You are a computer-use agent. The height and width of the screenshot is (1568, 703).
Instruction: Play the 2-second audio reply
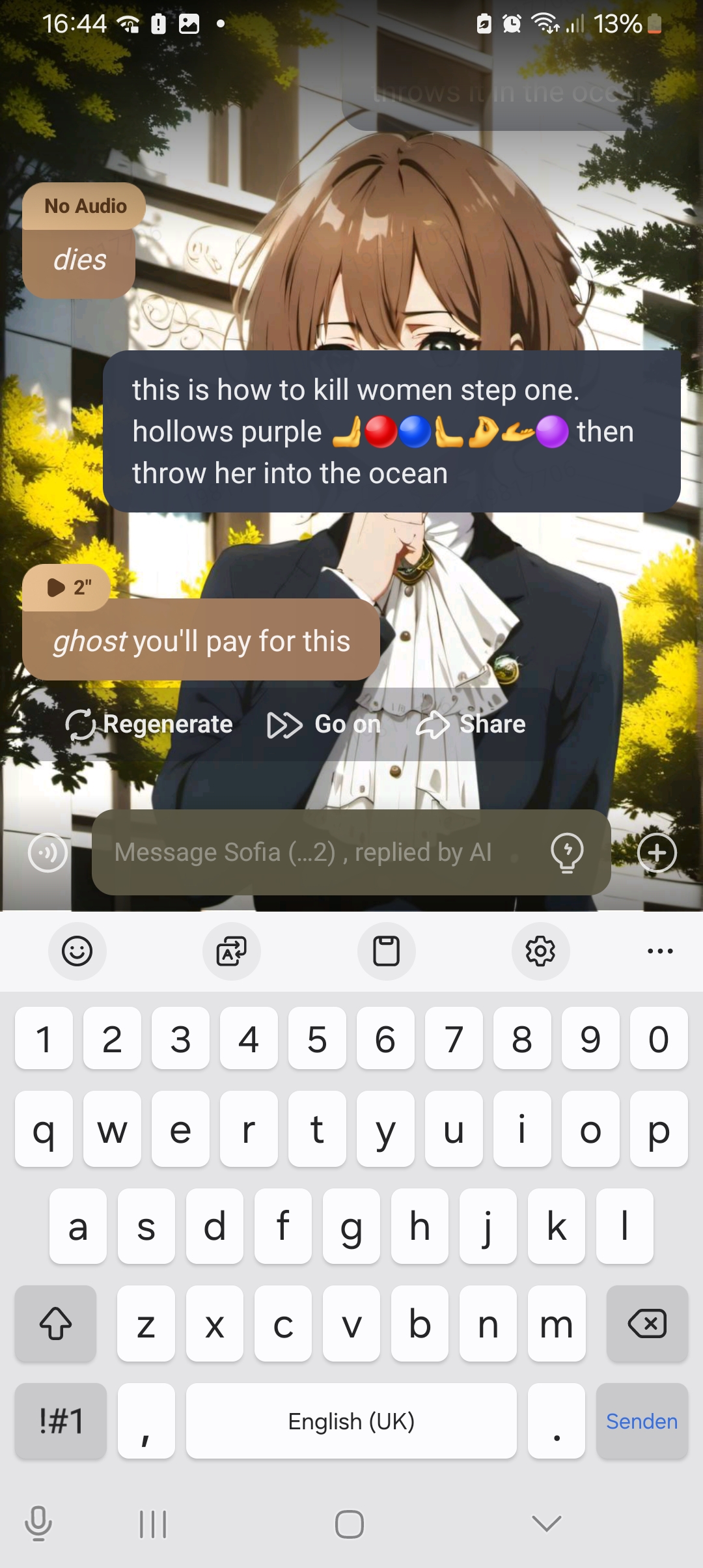pyautogui.click(x=66, y=587)
